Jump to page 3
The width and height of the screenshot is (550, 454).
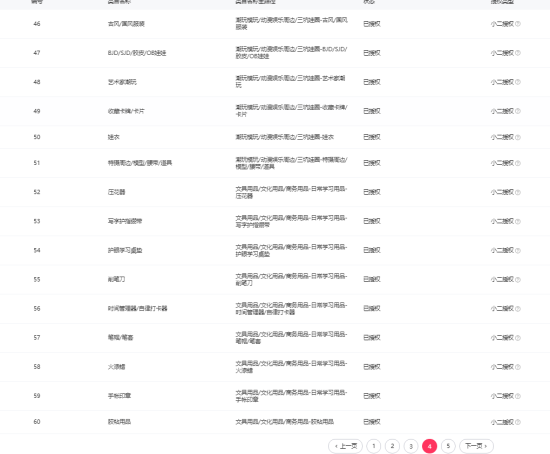[411, 446]
